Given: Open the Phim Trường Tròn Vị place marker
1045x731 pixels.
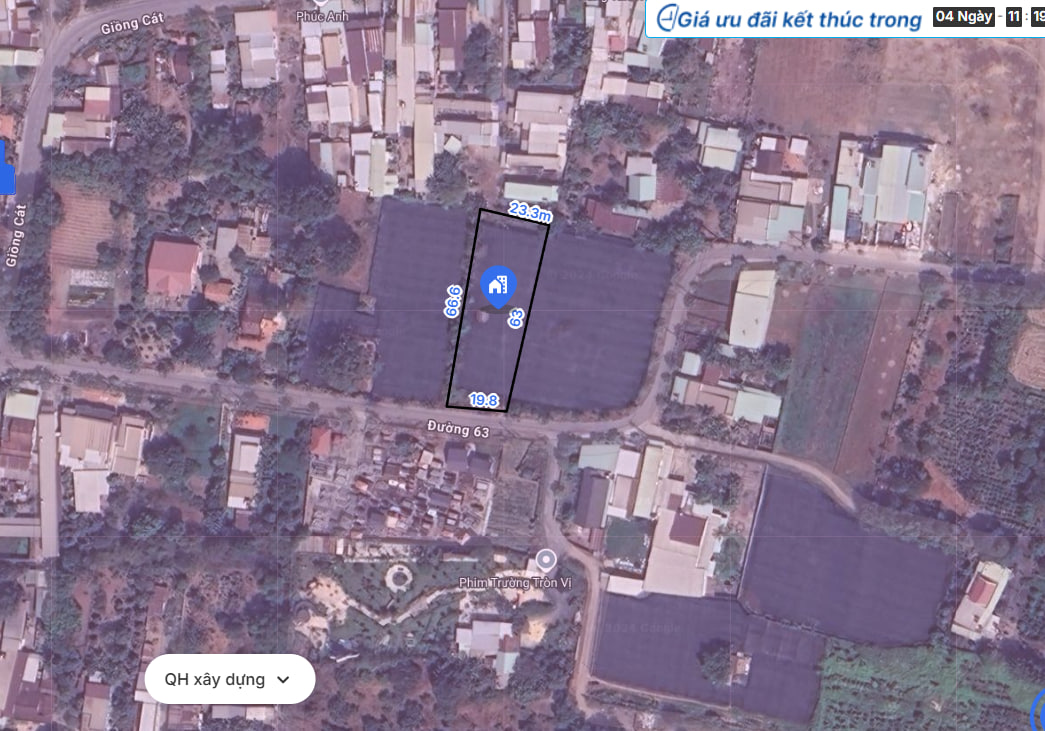Looking at the screenshot, I should (x=546, y=559).
